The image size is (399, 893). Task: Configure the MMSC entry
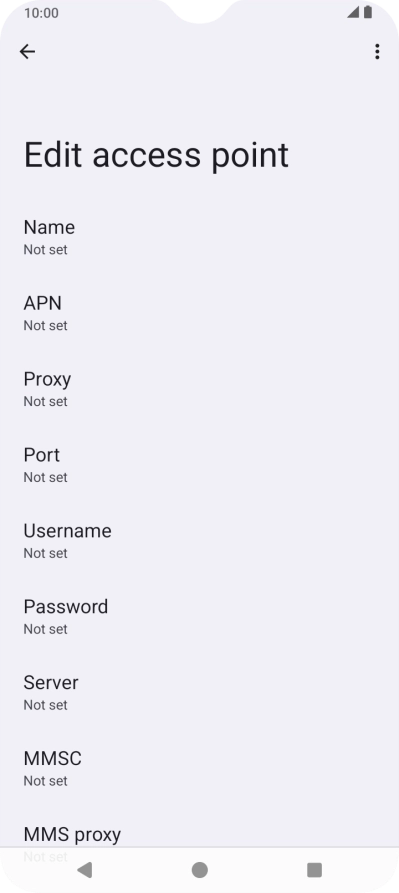click(199, 768)
